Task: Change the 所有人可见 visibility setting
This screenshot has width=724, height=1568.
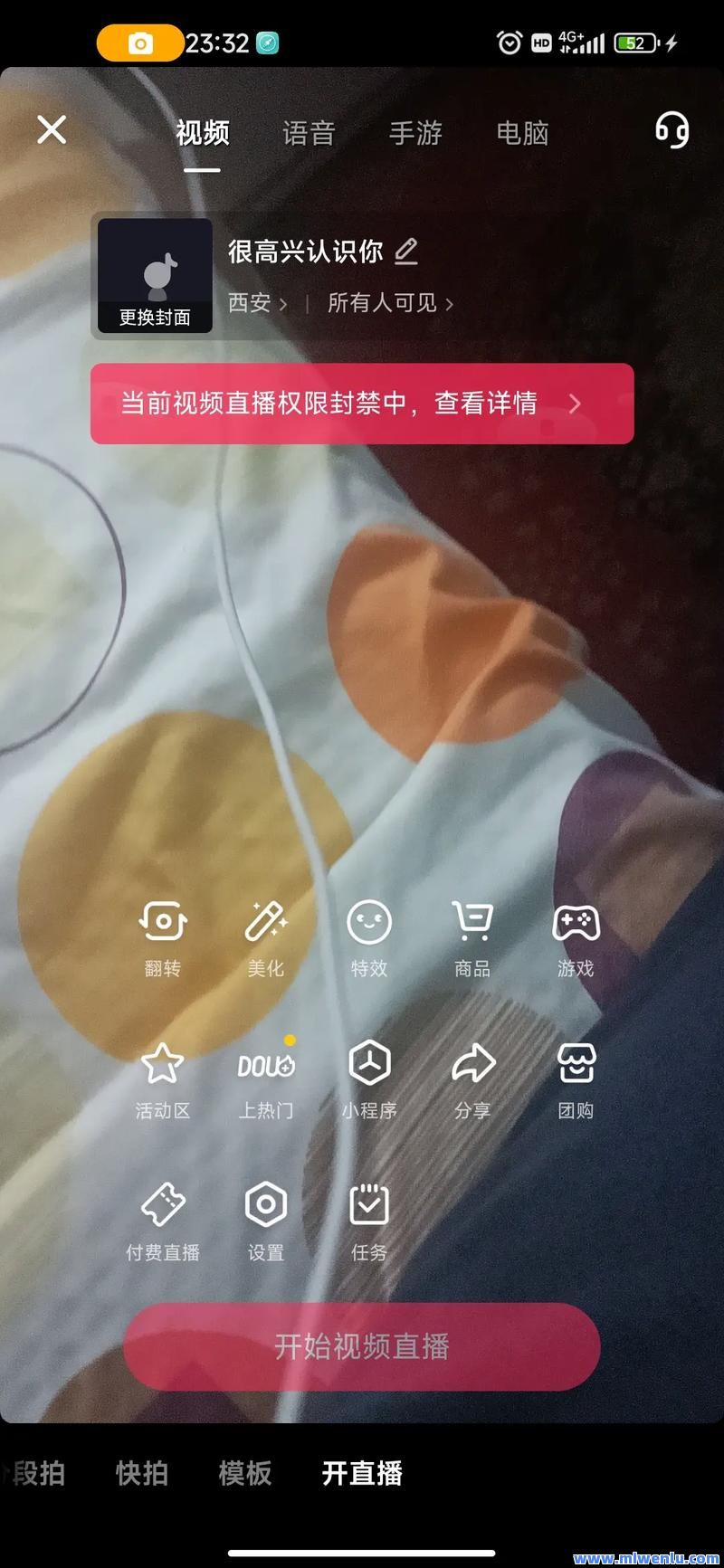Action: point(390,303)
